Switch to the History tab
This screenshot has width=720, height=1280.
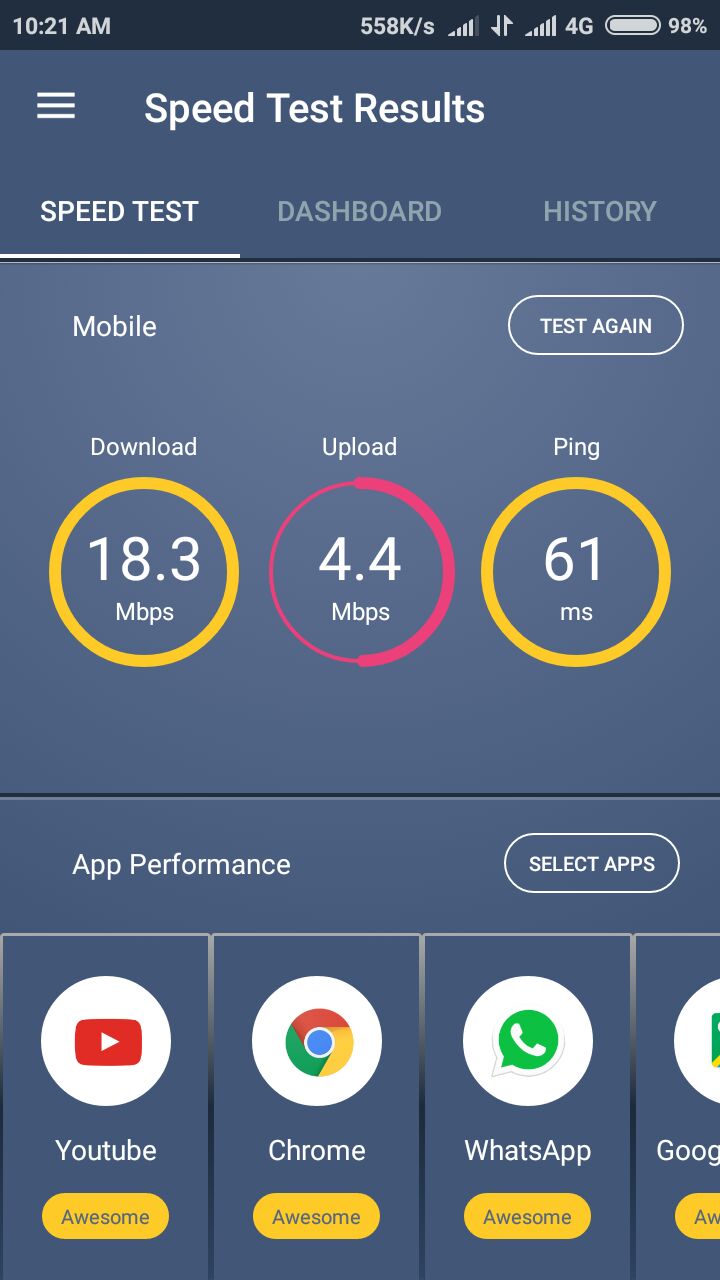tap(600, 211)
